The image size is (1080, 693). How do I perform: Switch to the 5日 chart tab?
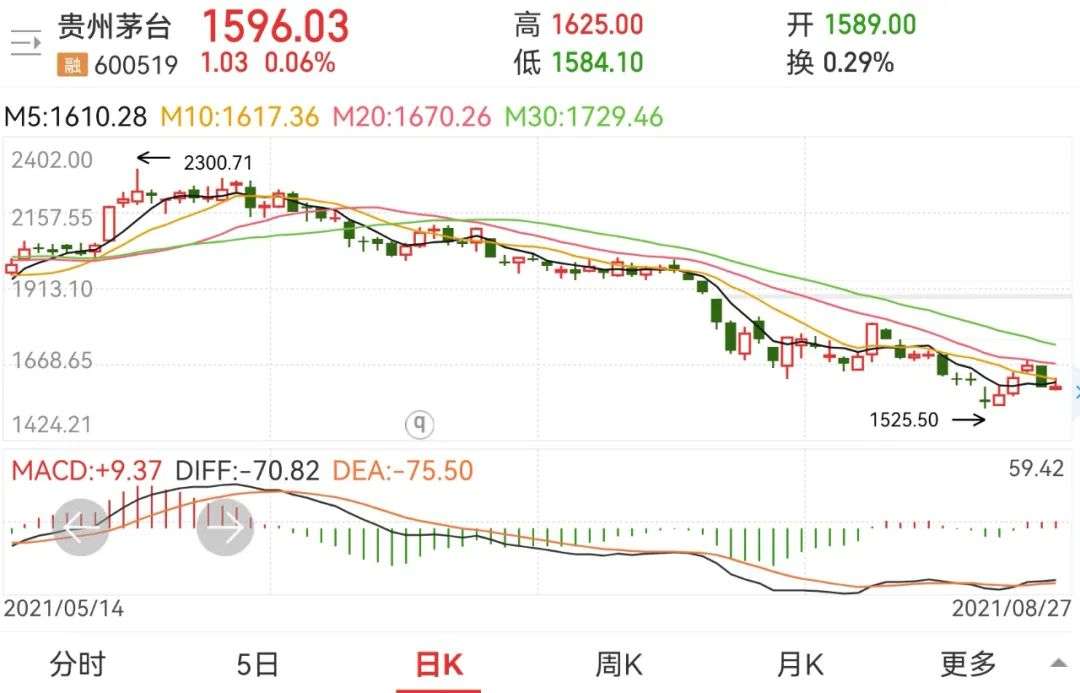pos(257,663)
